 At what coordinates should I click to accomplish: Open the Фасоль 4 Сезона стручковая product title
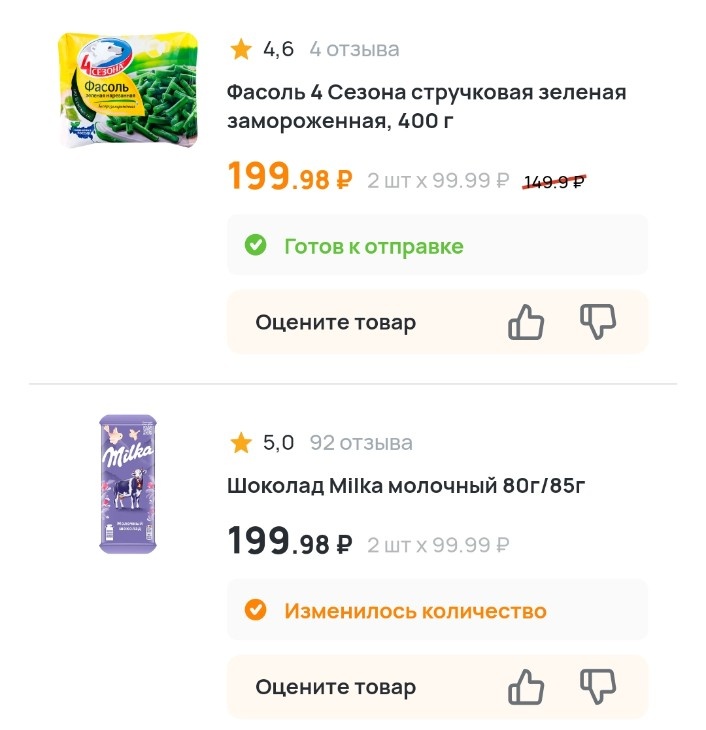click(426, 107)
